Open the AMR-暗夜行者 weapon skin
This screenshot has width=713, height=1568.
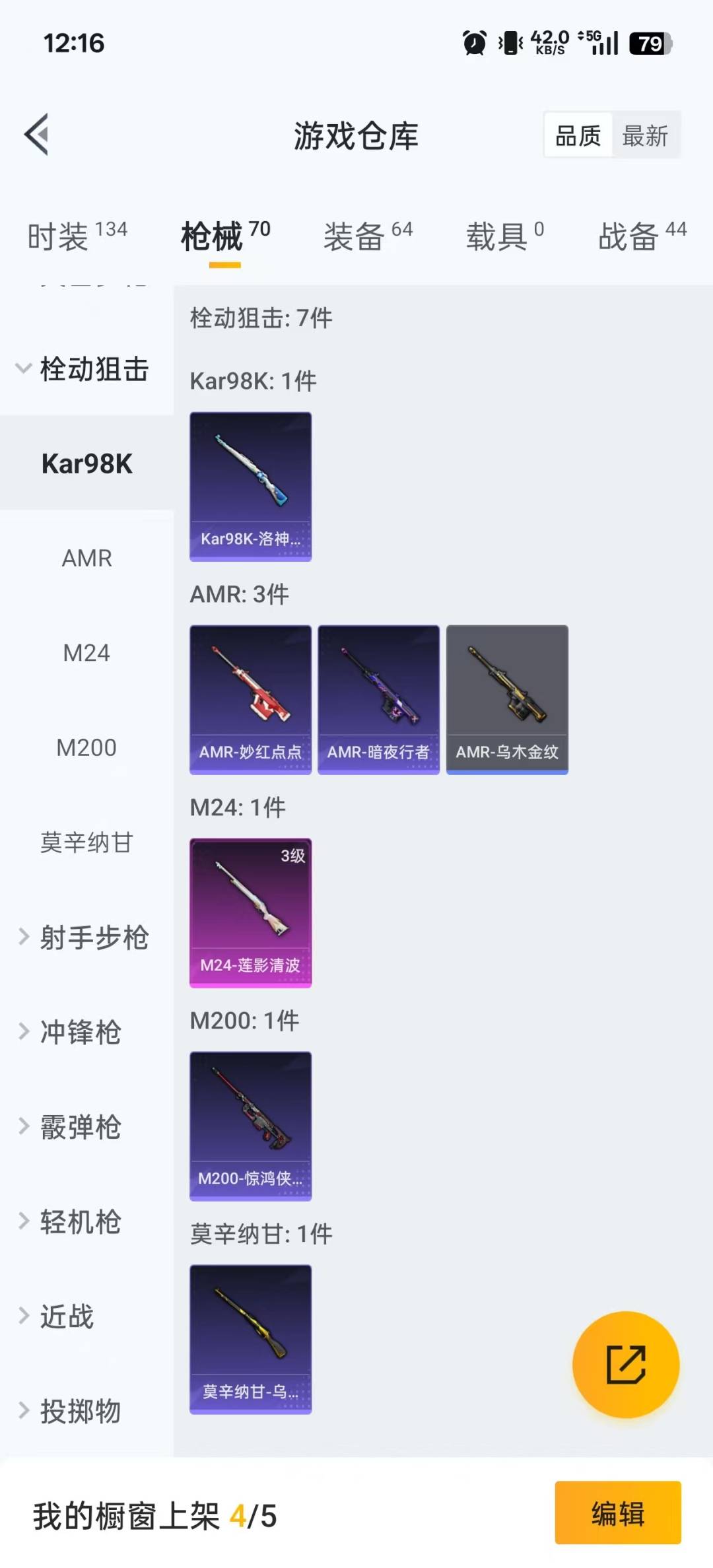pyautogui.click(x=379, y=699)
